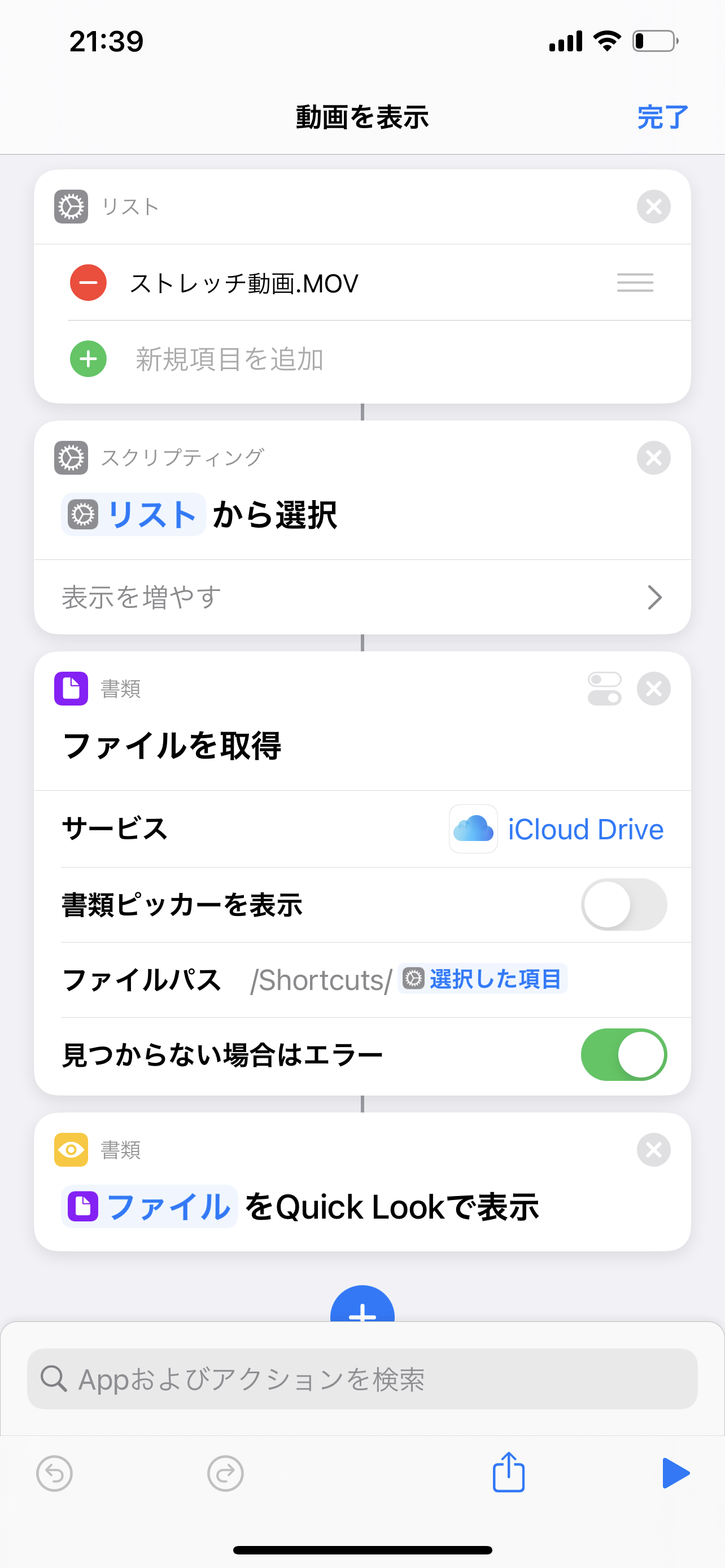Viewport: 725px width, 1568px height.
Task: Disable 見つからない場合はエラー switch
Action: click(623, 1054)
